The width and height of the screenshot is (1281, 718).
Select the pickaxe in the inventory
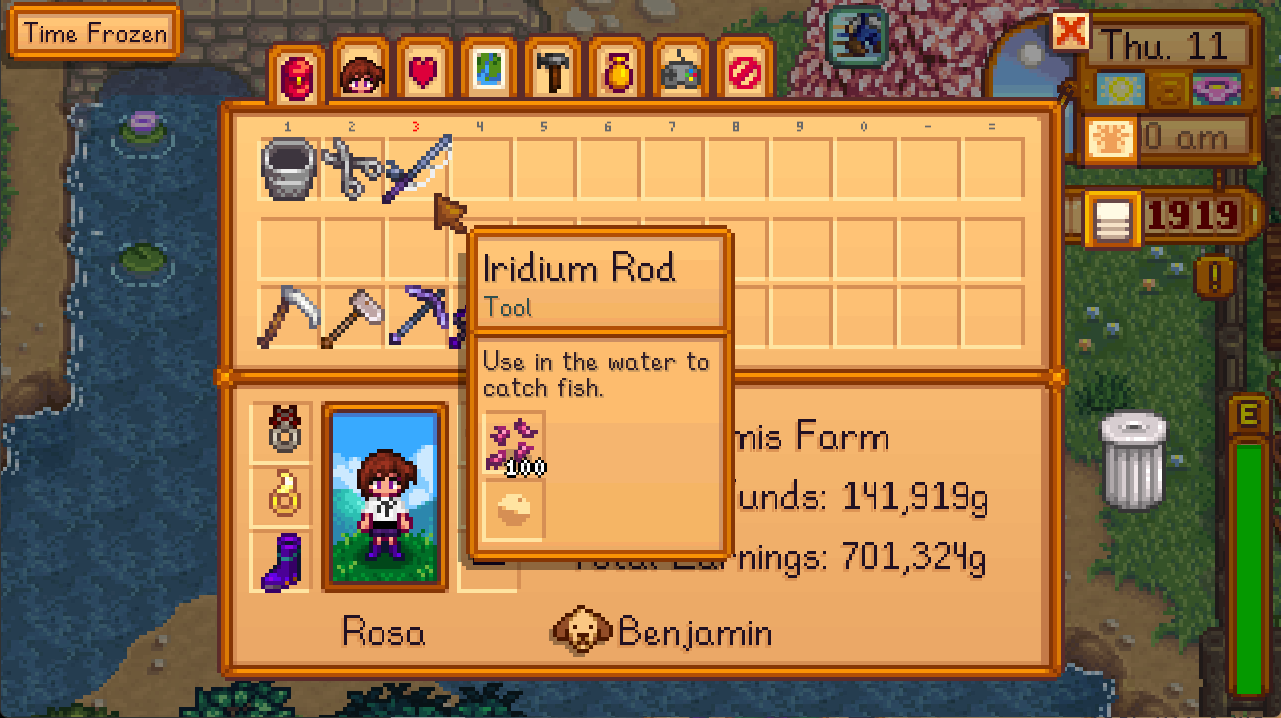[x=416, y=318]
